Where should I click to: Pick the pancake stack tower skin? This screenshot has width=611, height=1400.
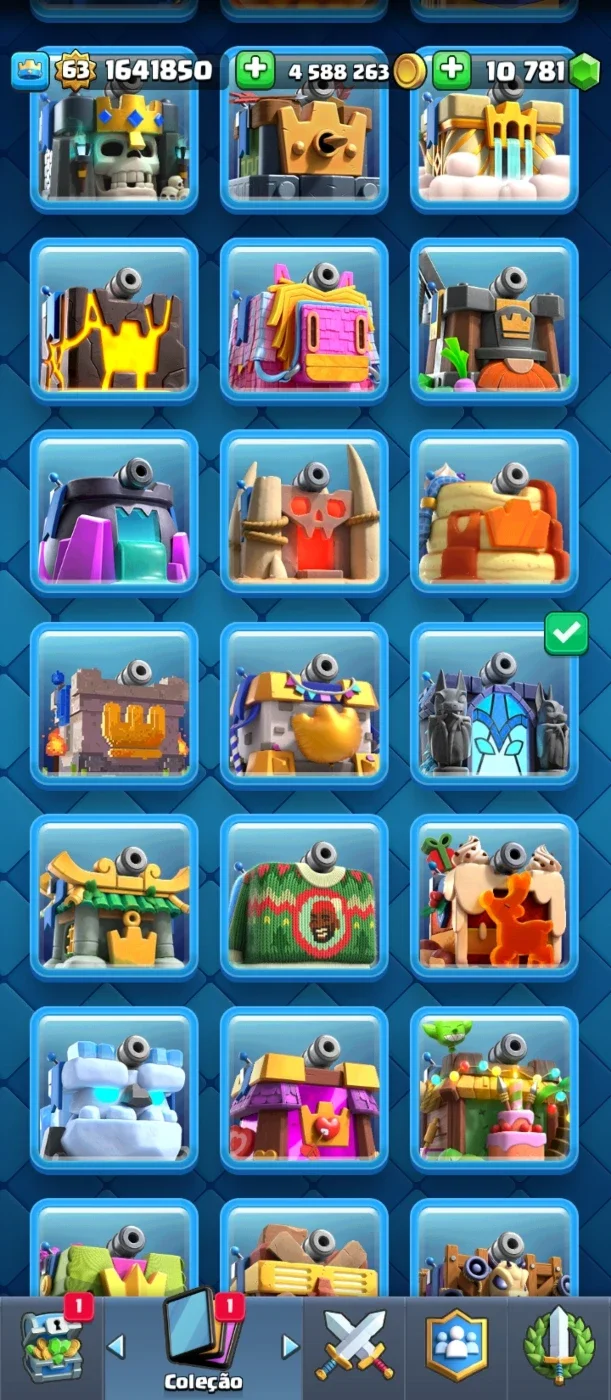pos(494,513)
